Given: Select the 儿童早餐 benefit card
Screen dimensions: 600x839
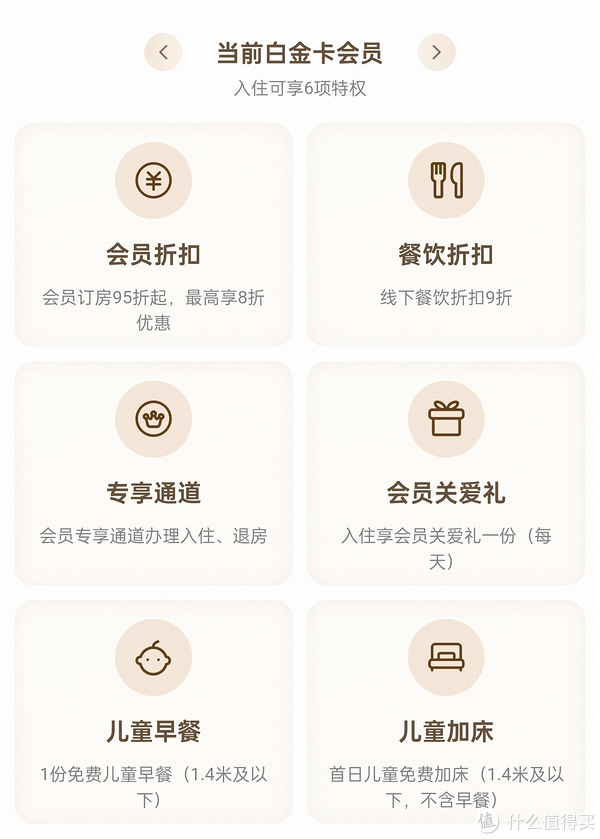Looking at the screenshot, I should pos(154,712).
